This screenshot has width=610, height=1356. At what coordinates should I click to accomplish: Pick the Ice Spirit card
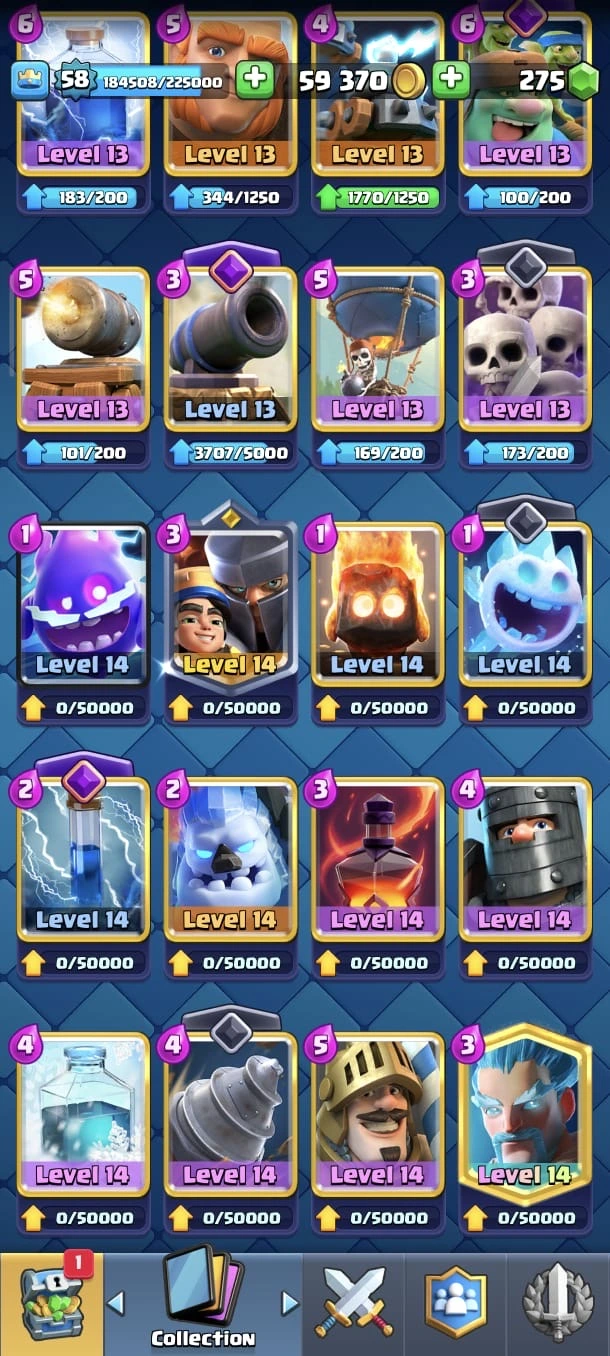pos(524,606)
